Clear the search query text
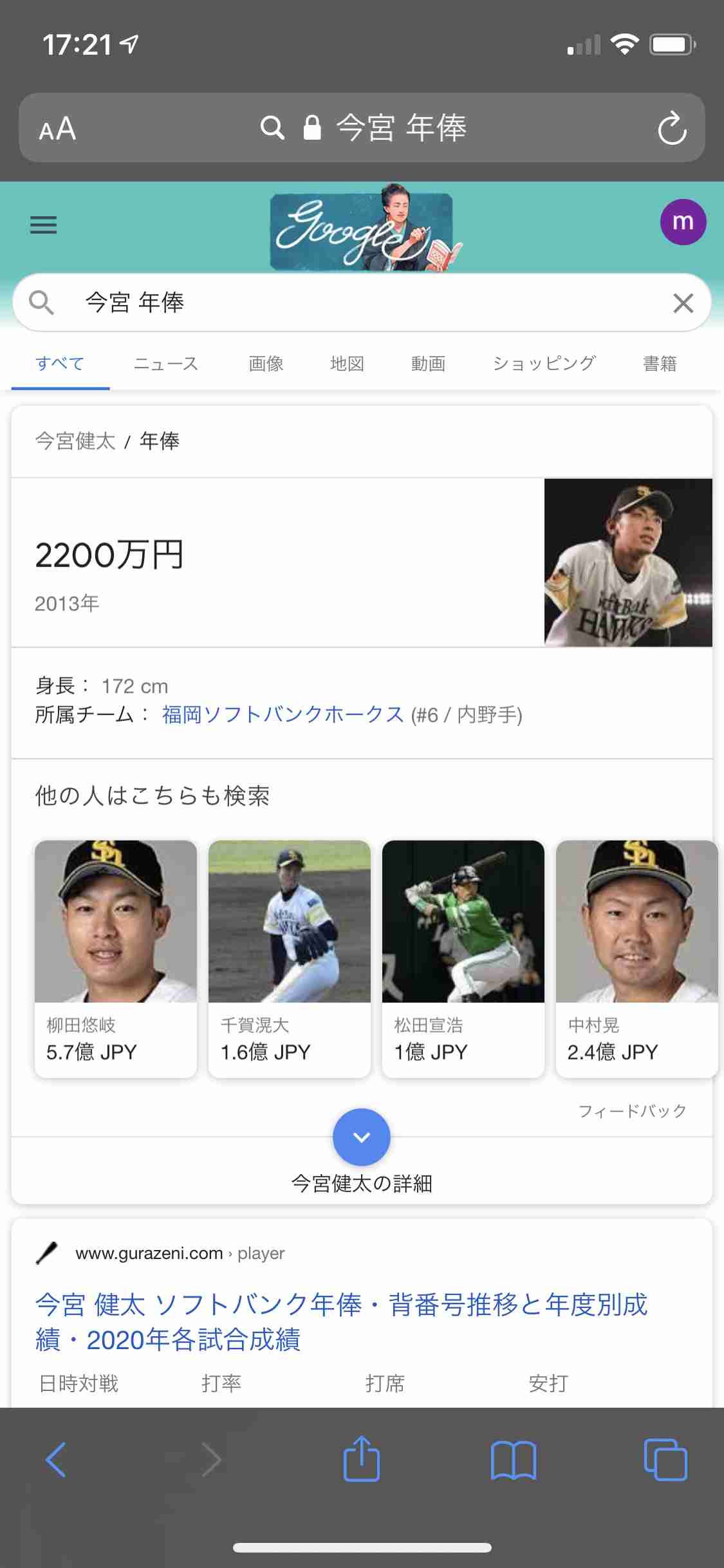Image resolution: width=724 pixels, height=1568 pixels. pos(683,303)
